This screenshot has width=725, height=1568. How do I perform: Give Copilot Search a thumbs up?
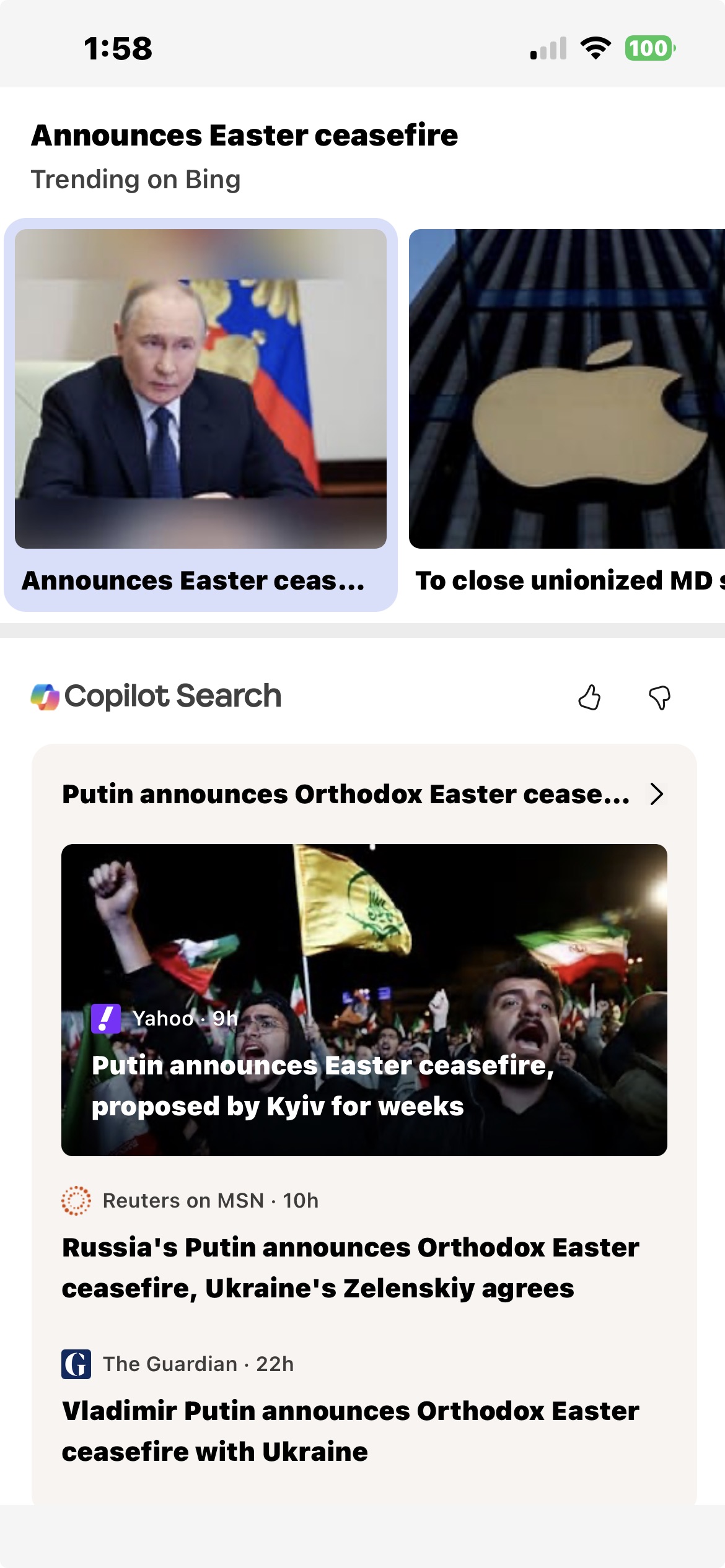point(589,697)
